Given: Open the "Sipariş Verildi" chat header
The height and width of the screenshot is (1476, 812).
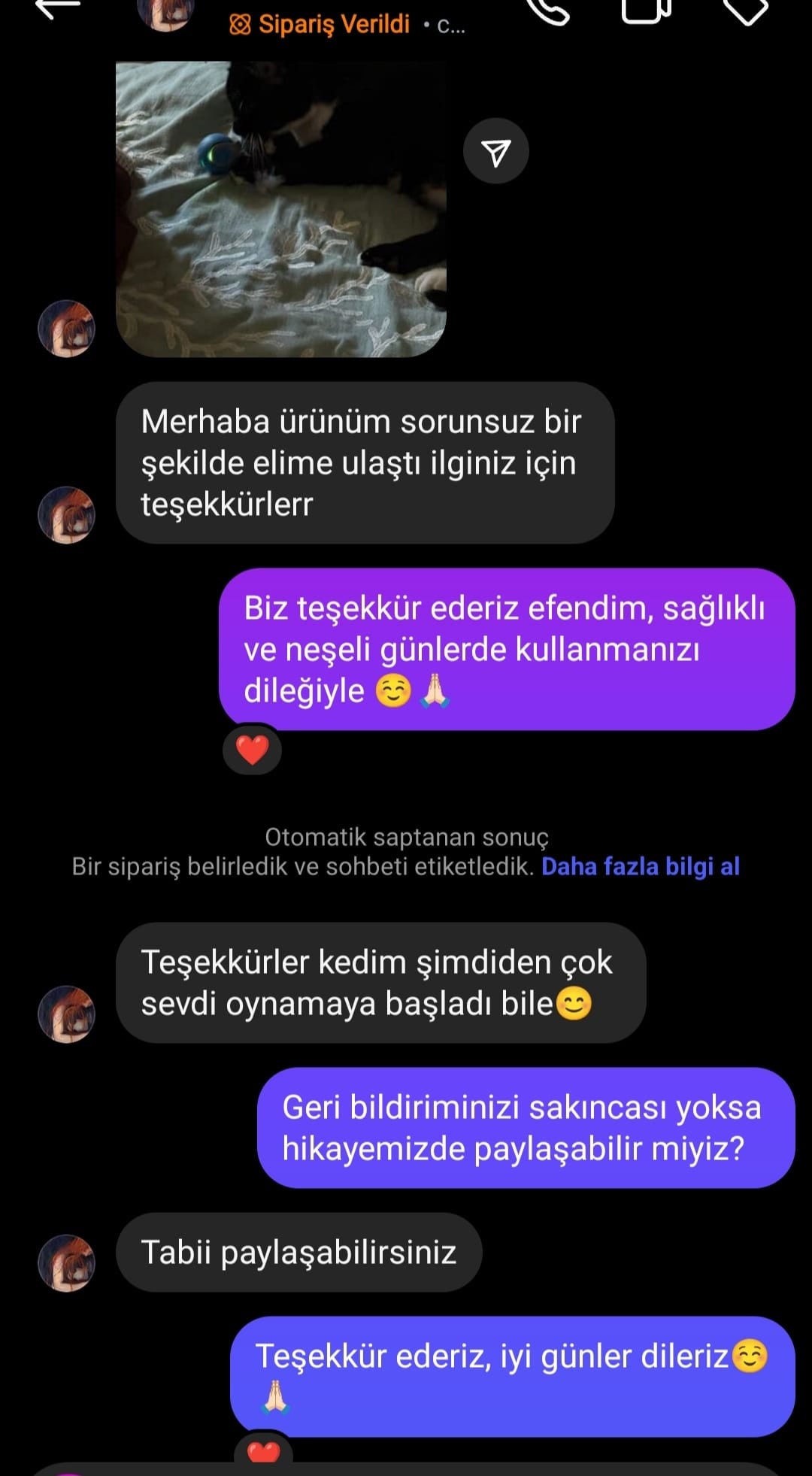Looking at the screenshot, I should [334, 24].
